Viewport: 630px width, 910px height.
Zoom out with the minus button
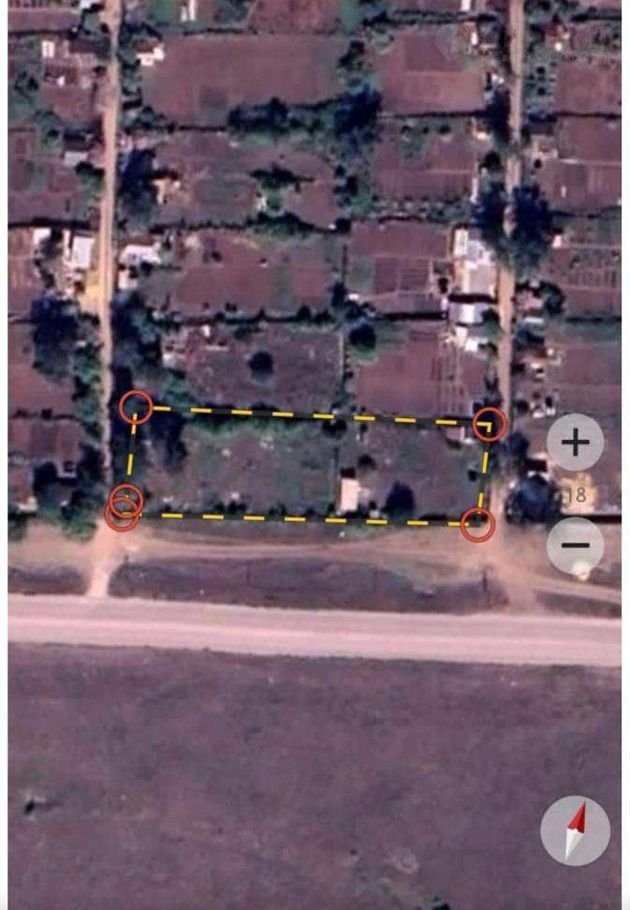pos(575,545)
